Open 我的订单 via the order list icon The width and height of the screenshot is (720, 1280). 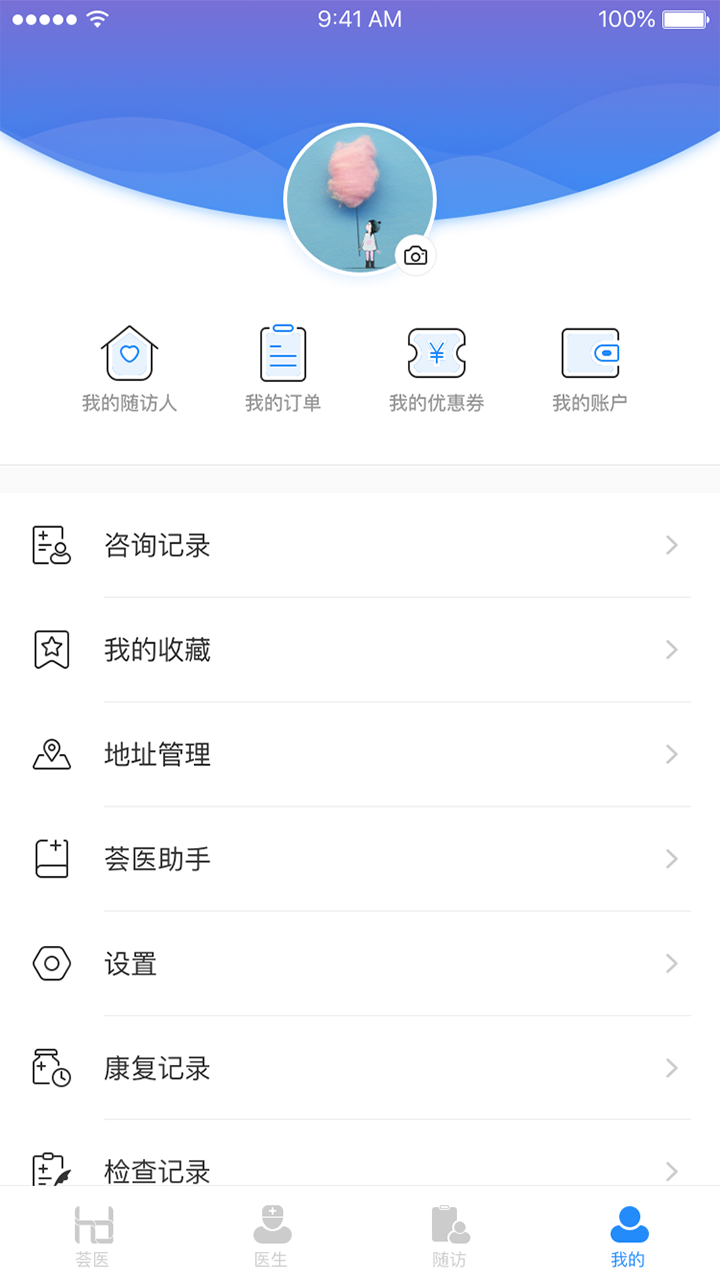(283, 352)
